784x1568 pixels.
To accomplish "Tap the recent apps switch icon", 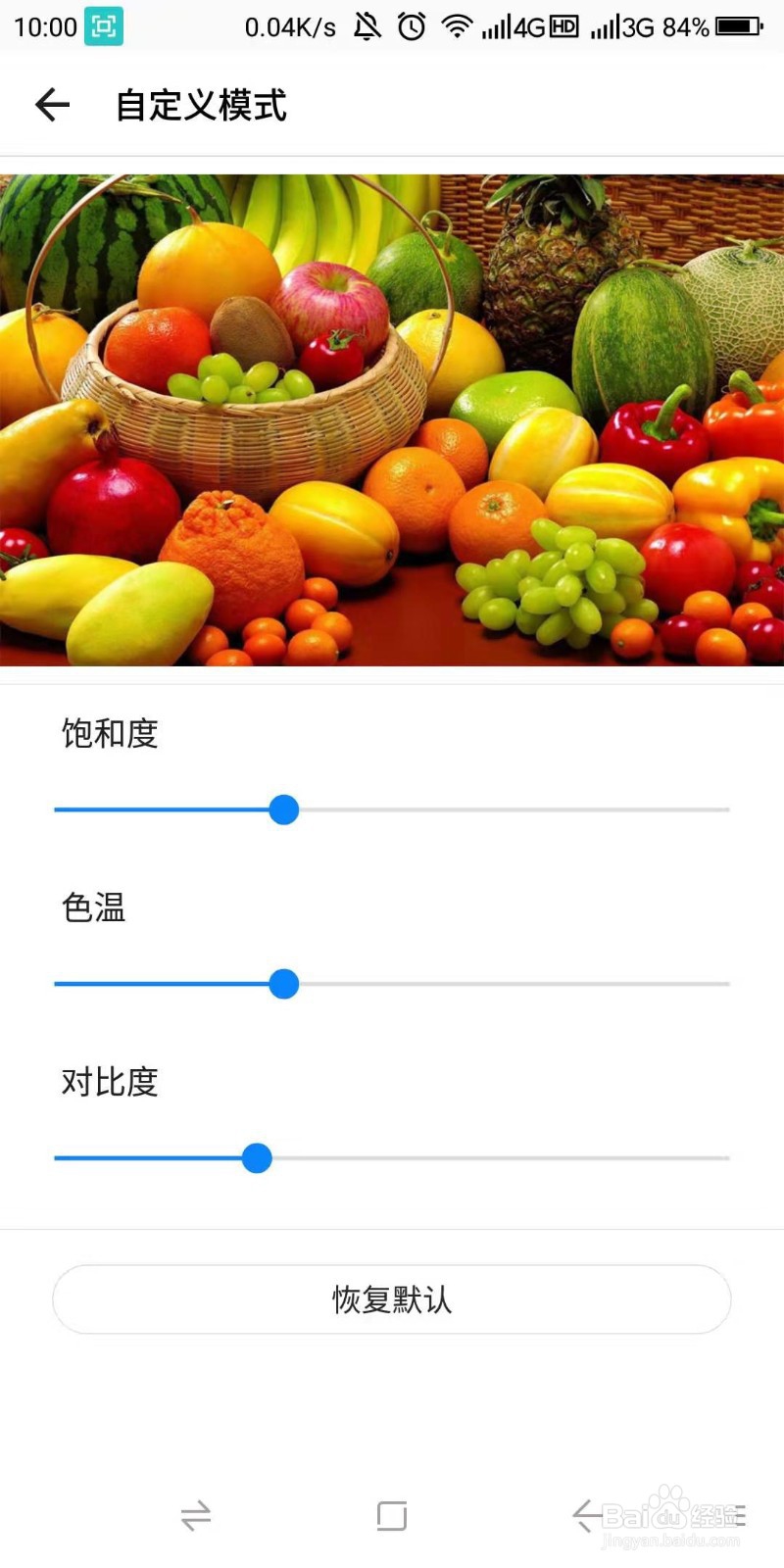I will pyautogui.click(x=196, y=1514).
